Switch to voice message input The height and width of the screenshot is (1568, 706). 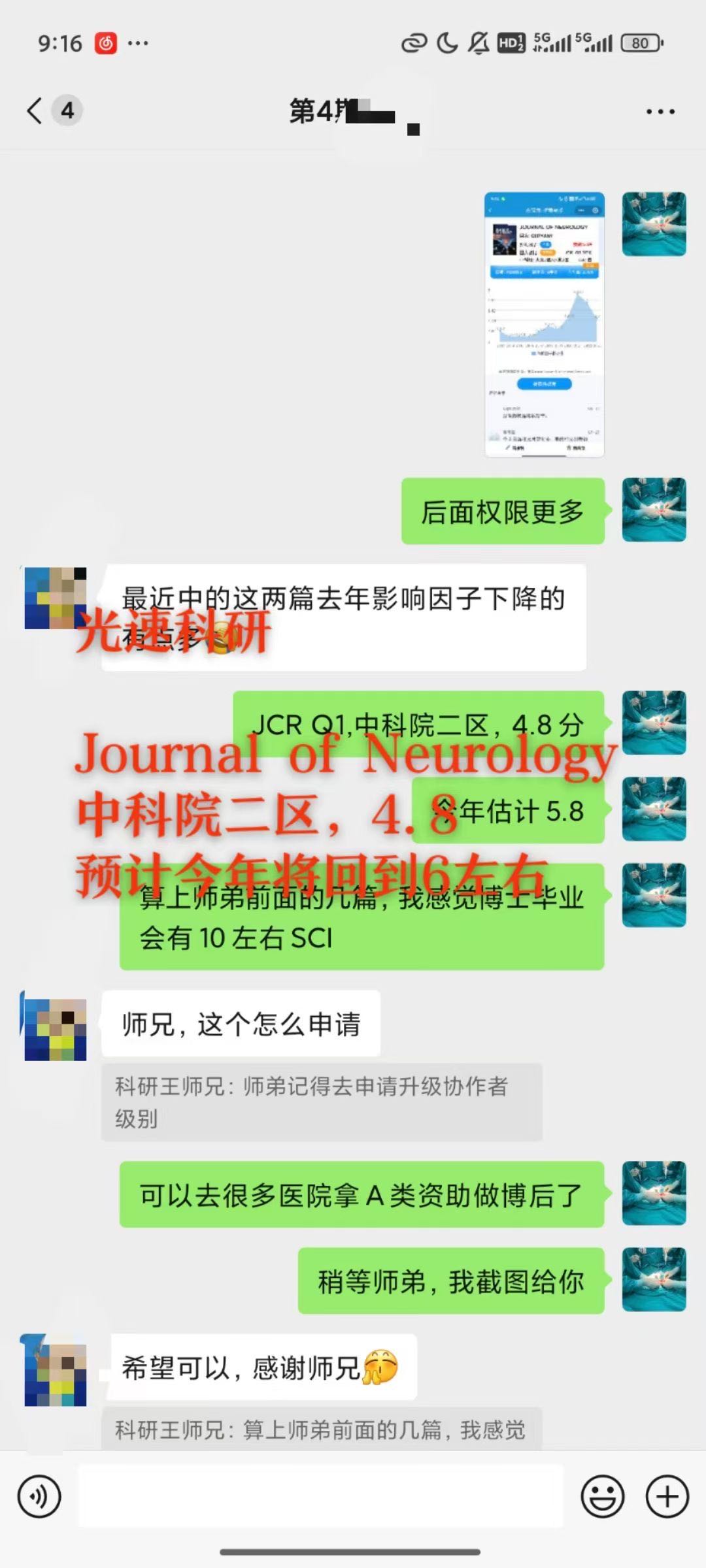pos(39,1496)
